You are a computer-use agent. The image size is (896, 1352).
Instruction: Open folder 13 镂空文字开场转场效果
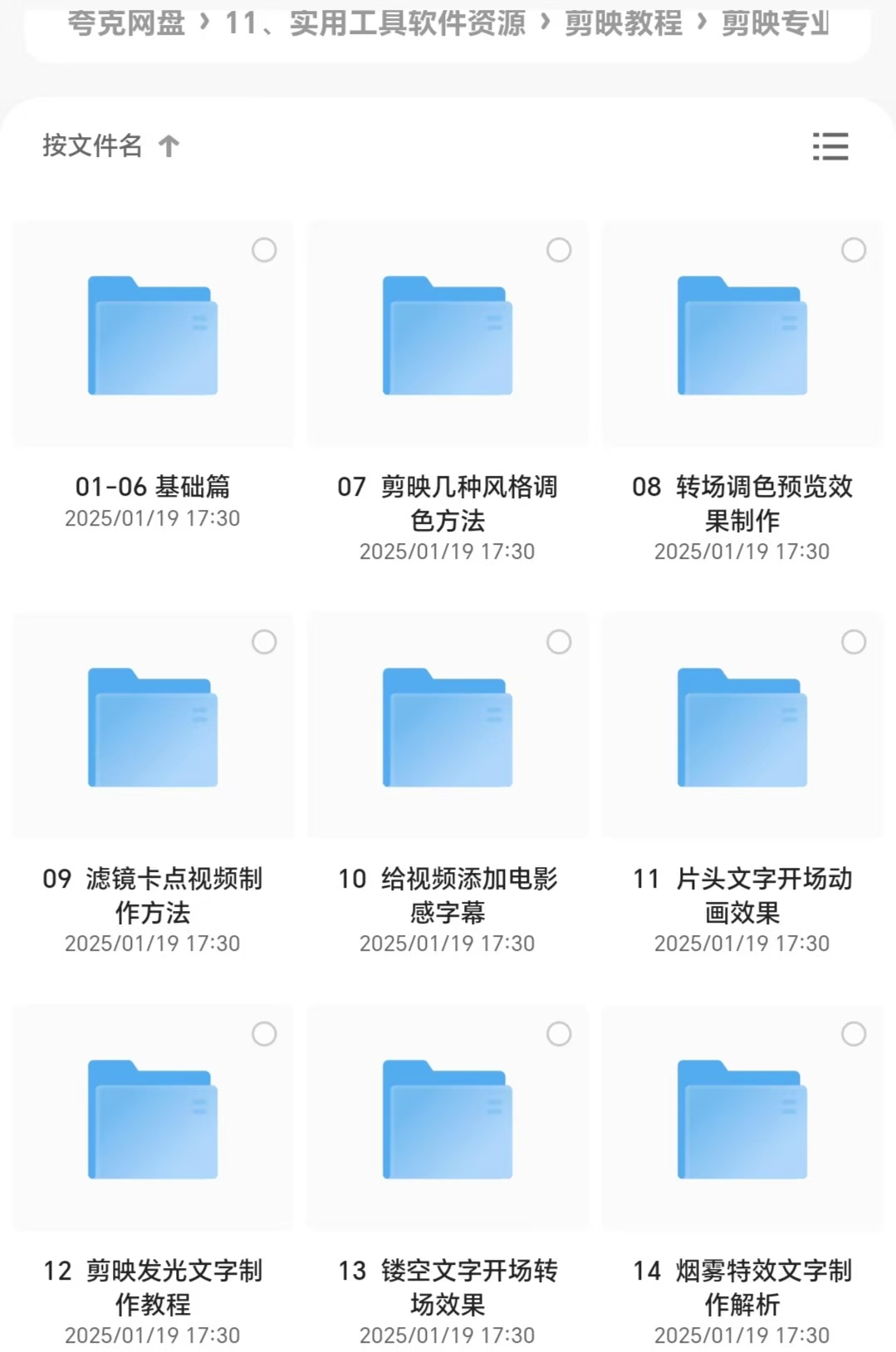[x=447, y=1119]
